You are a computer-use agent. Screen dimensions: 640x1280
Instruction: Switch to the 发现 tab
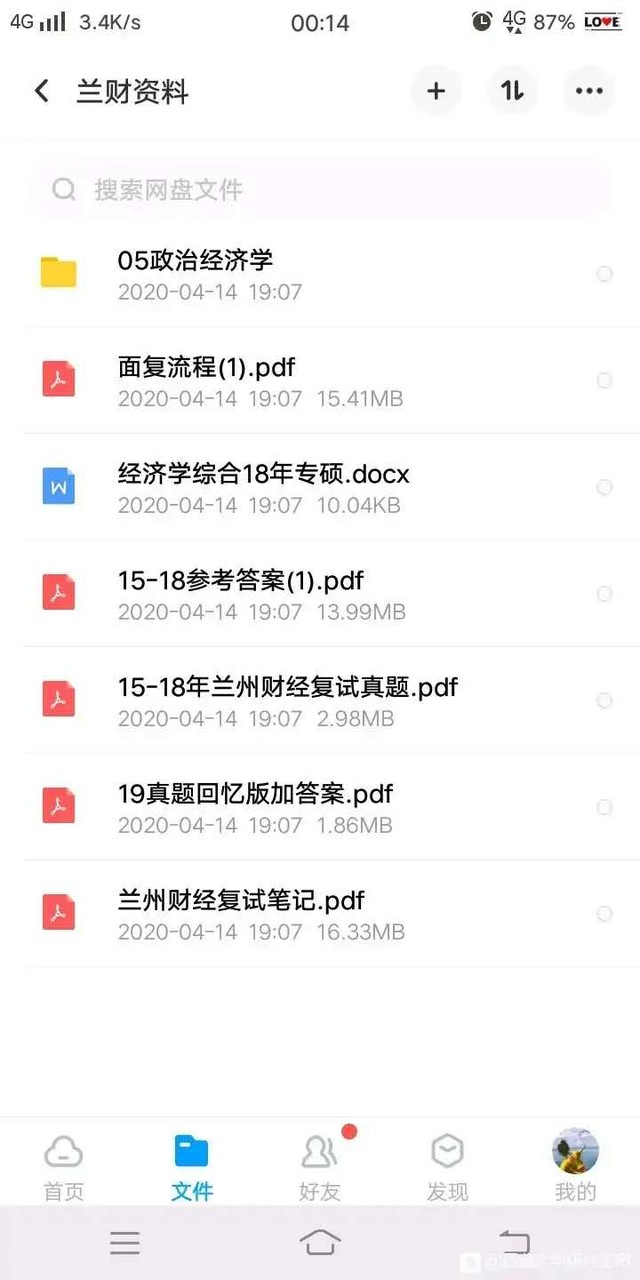[x=448, y=1166]
